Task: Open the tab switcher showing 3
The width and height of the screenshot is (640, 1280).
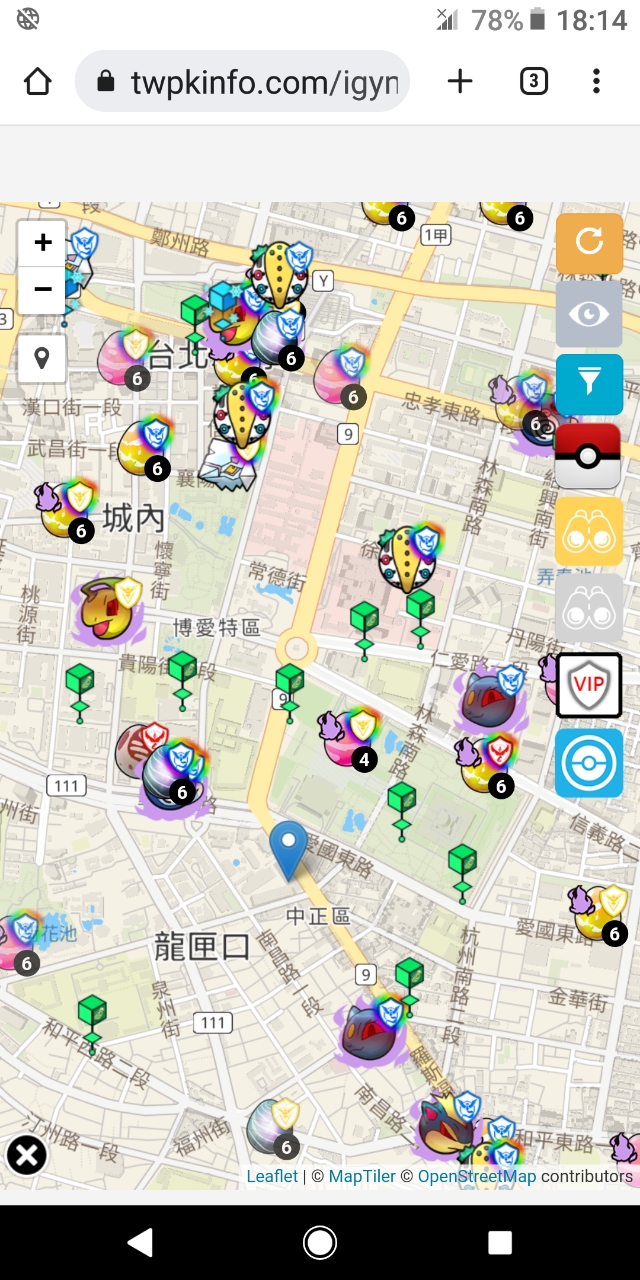Action: coord(534,81)
